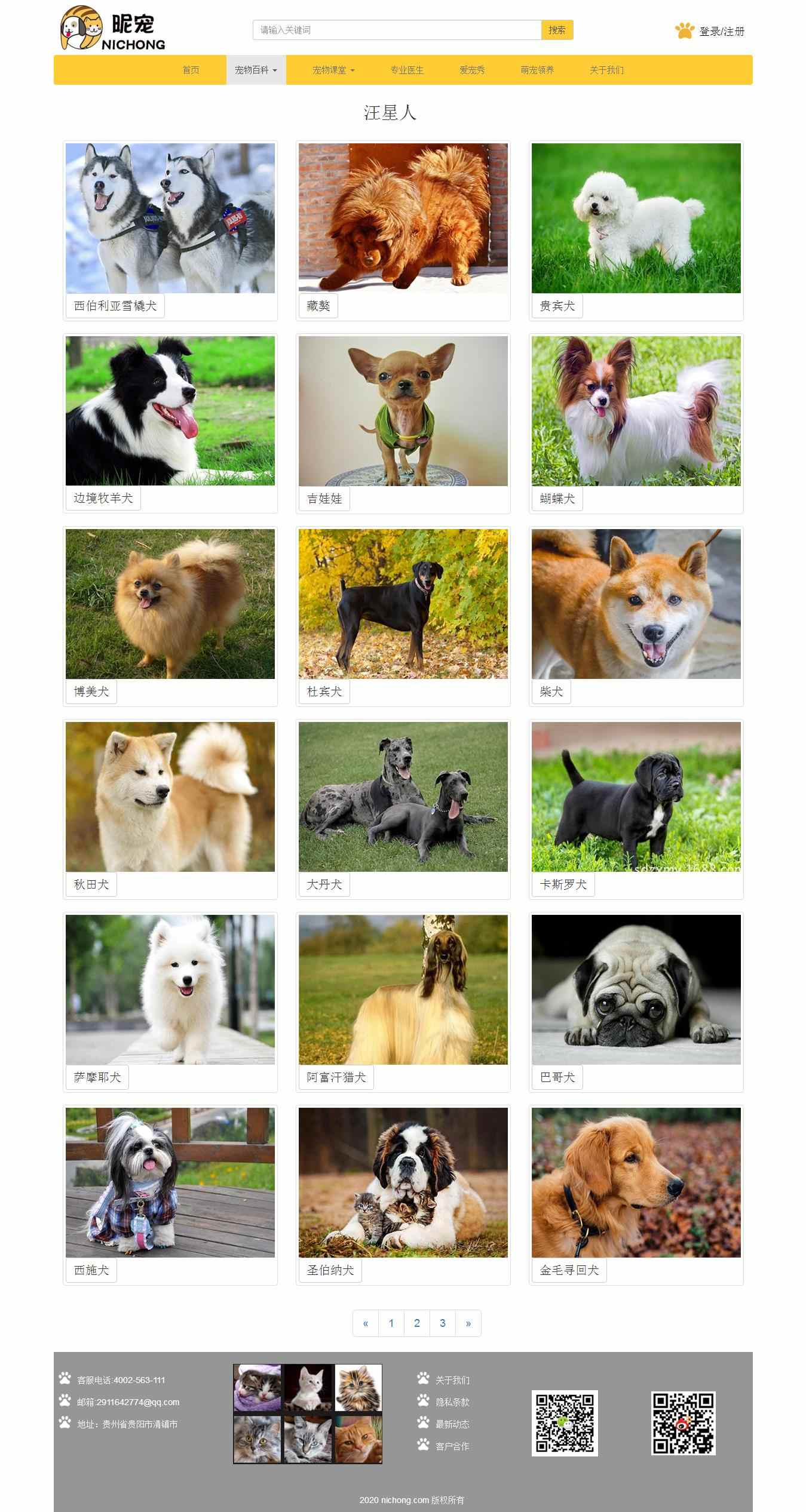This screenshot has height=1512, width=806.
Task: Open the 西伯利亚雪橇犬 card
Action: (170, 219)
